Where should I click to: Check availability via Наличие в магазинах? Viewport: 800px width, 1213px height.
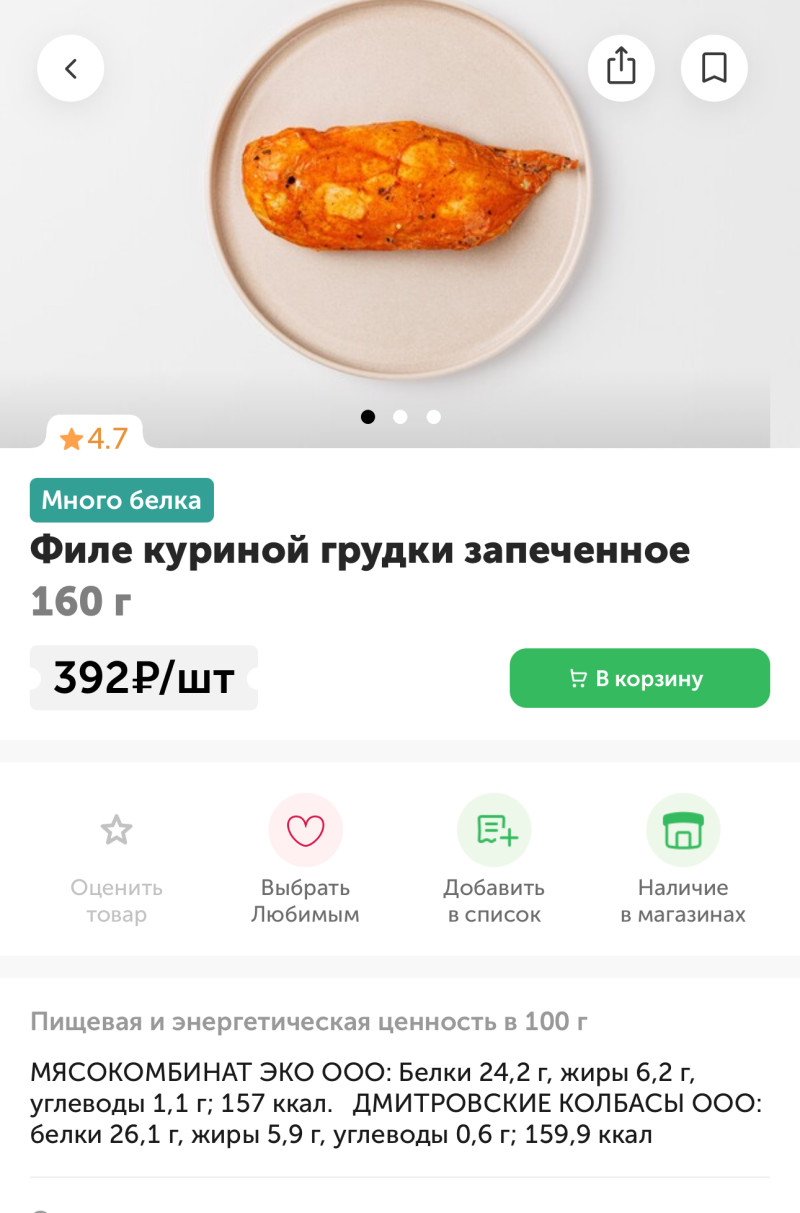pos(683,857)
